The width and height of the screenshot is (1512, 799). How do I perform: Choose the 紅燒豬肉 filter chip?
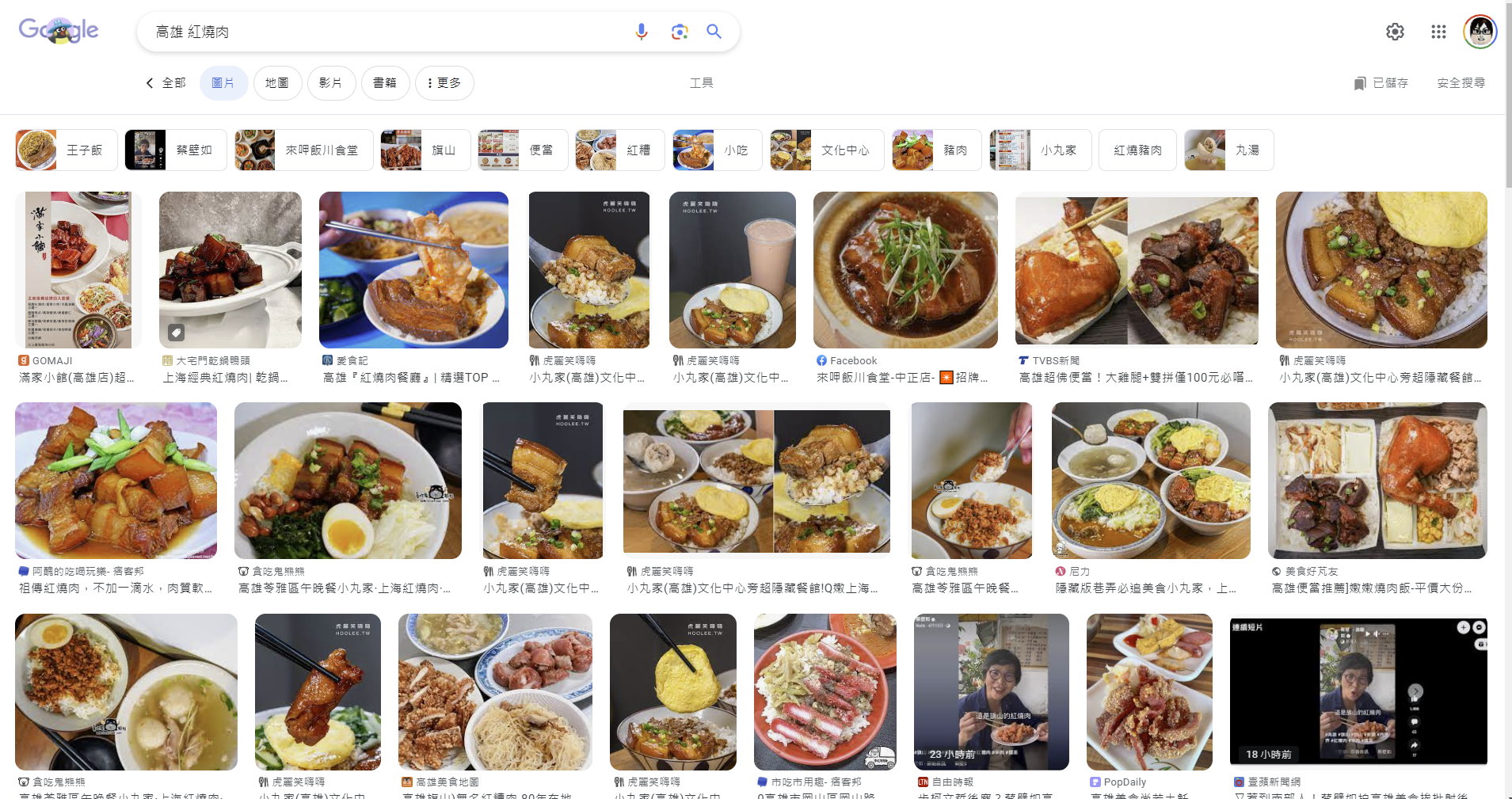[1137, 150]
